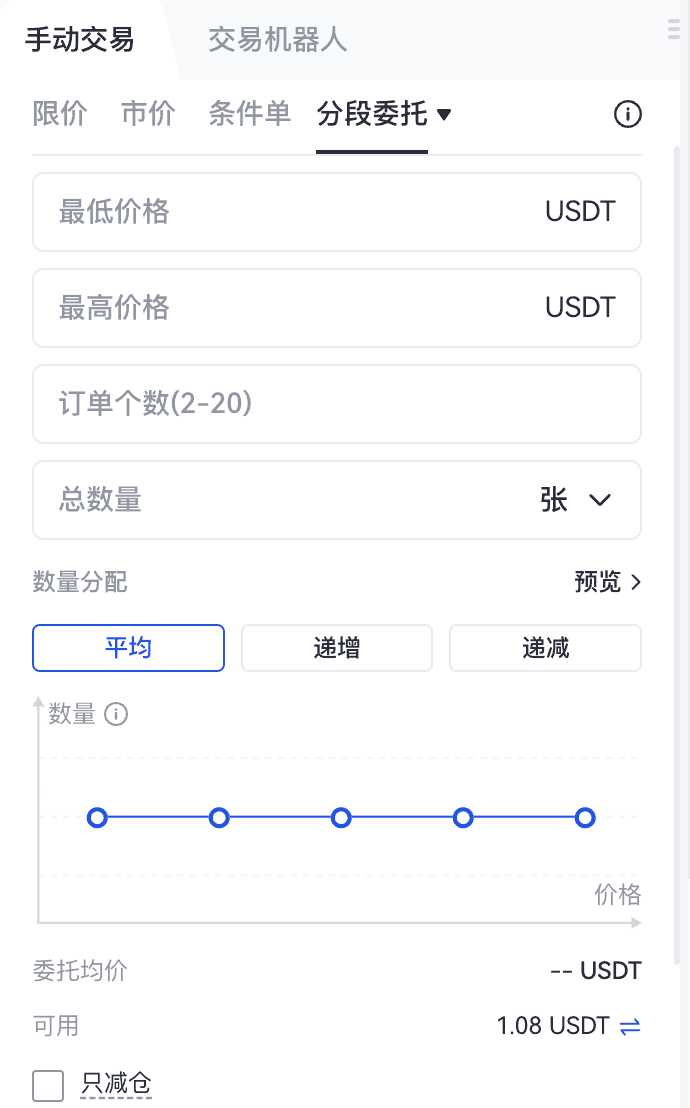Show info about 数量 chart axis
Image resolution: width=690 pixels, height=1108 pixels.
click(x=117, y=714)
